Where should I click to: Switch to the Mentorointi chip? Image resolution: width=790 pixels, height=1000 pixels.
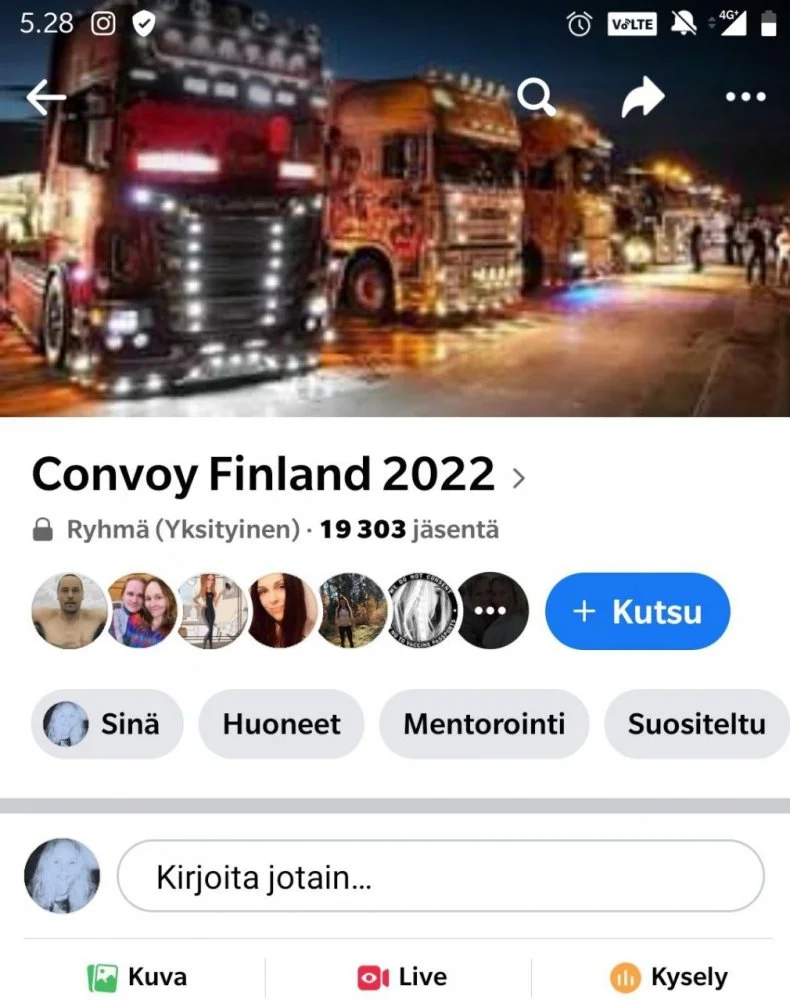coord(484,724)
